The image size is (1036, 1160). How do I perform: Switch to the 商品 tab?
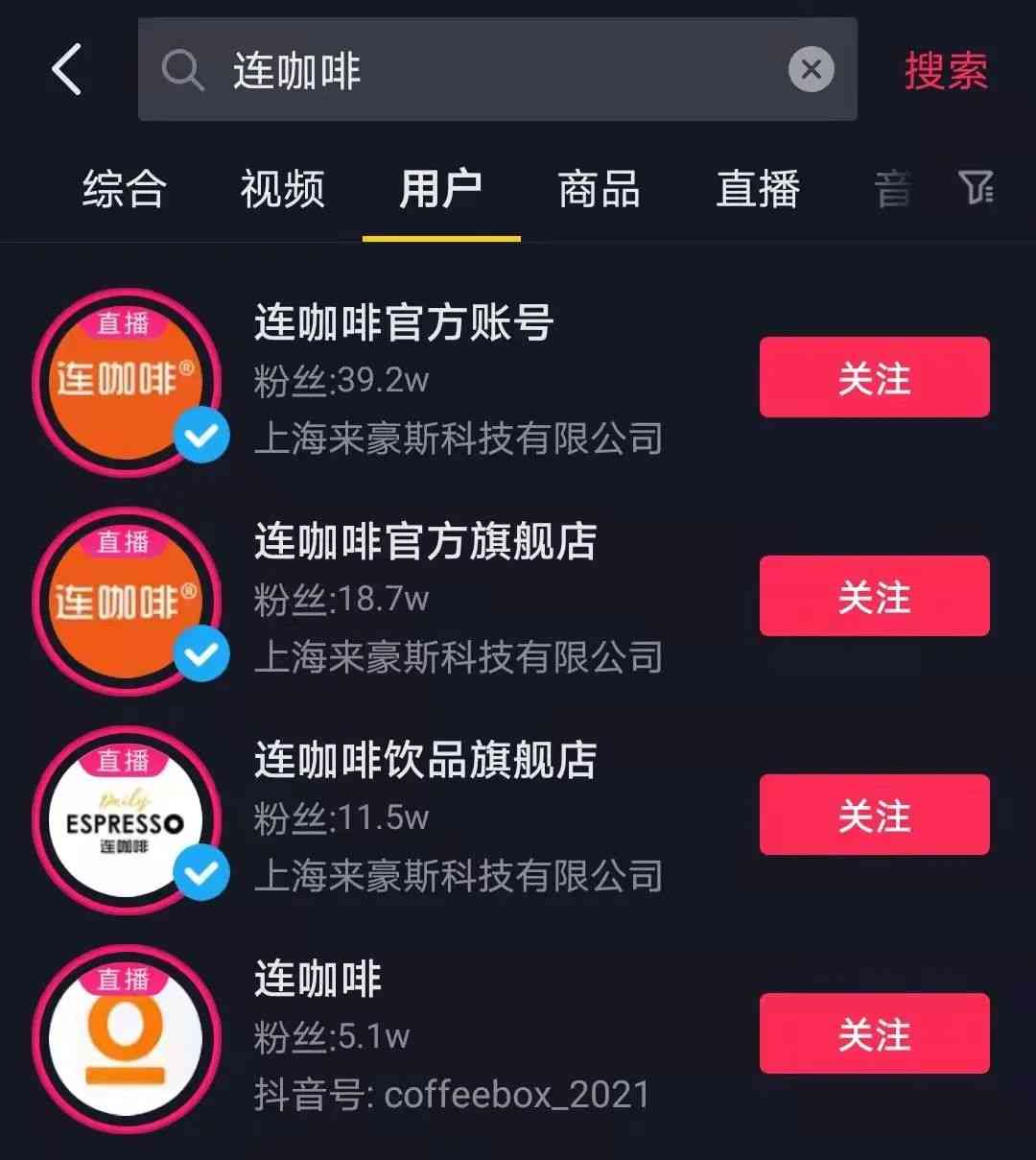coord(599,188)
